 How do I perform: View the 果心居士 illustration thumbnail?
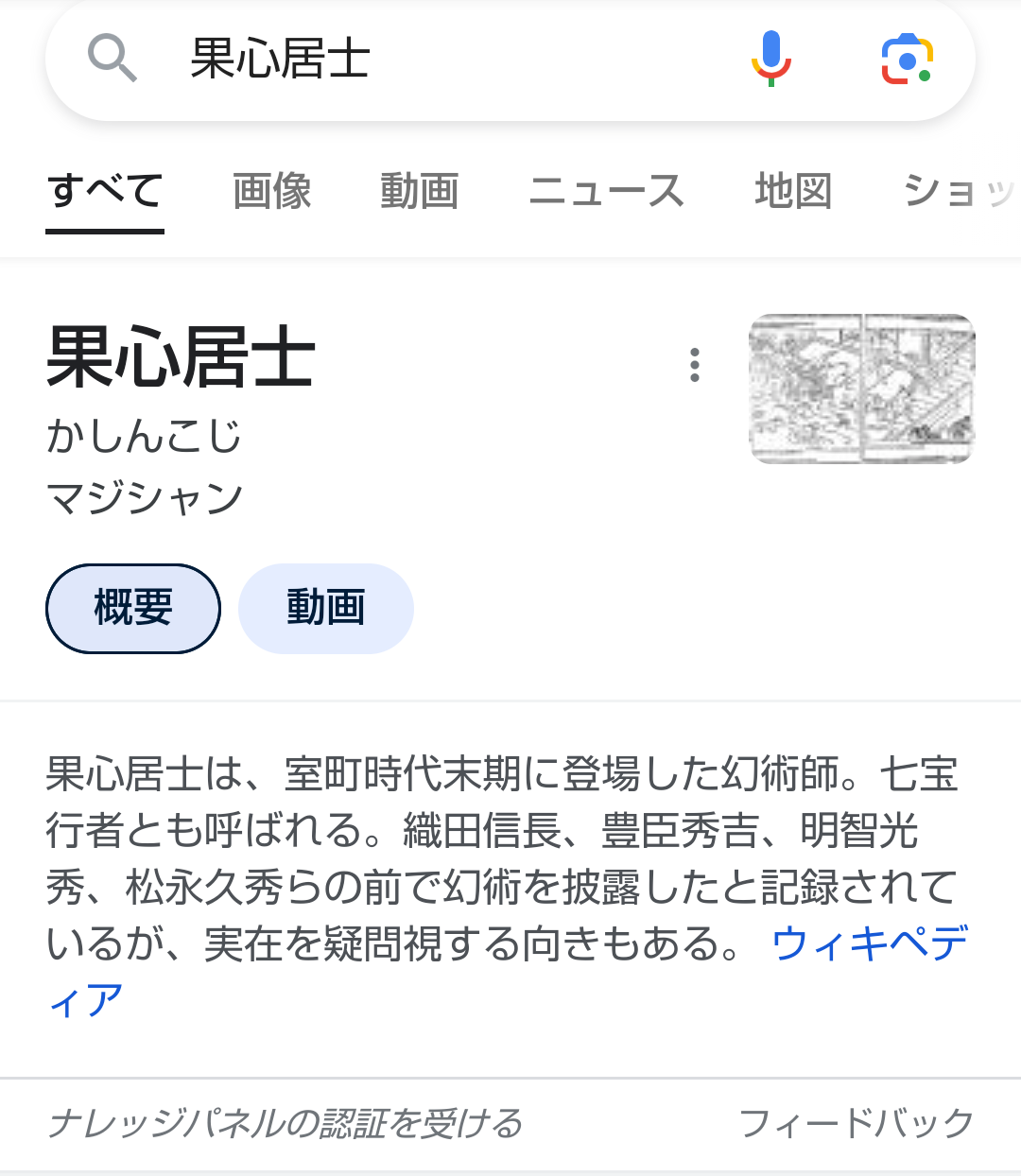[861, 389]
